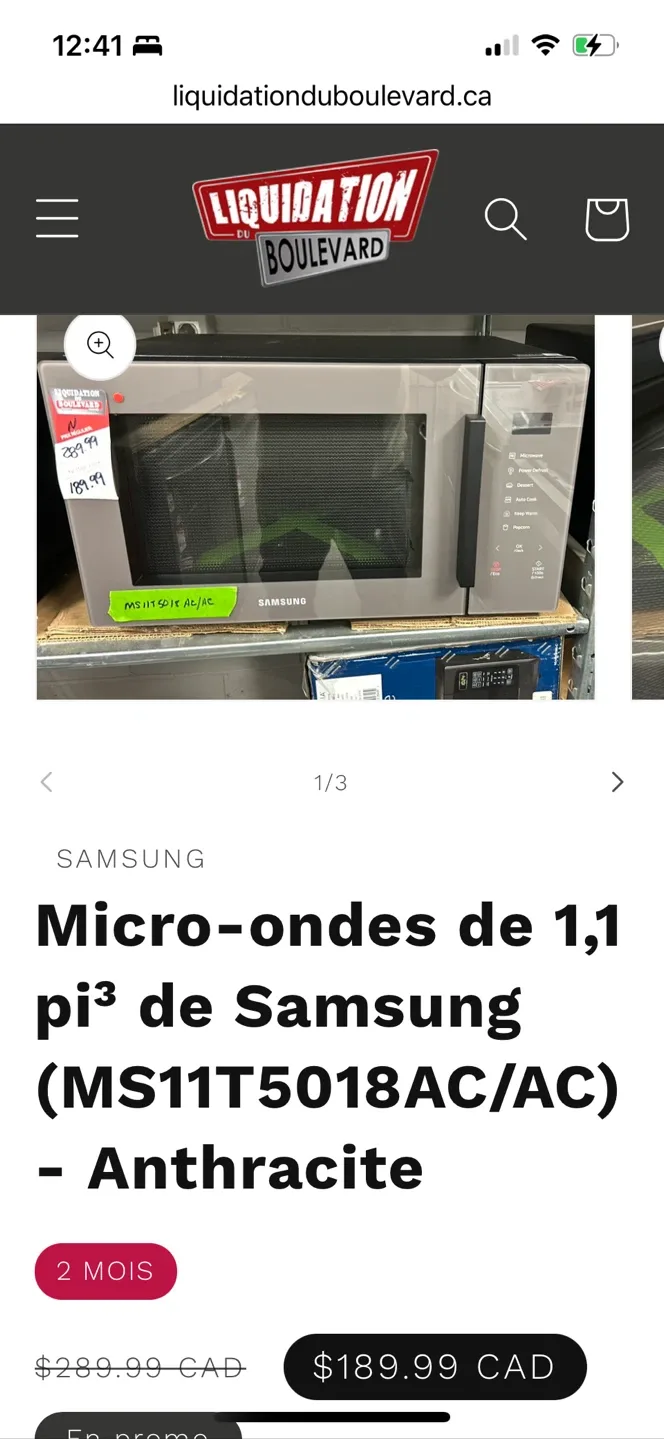Open the site search magnifier
664x1440 pixels.
505,219
